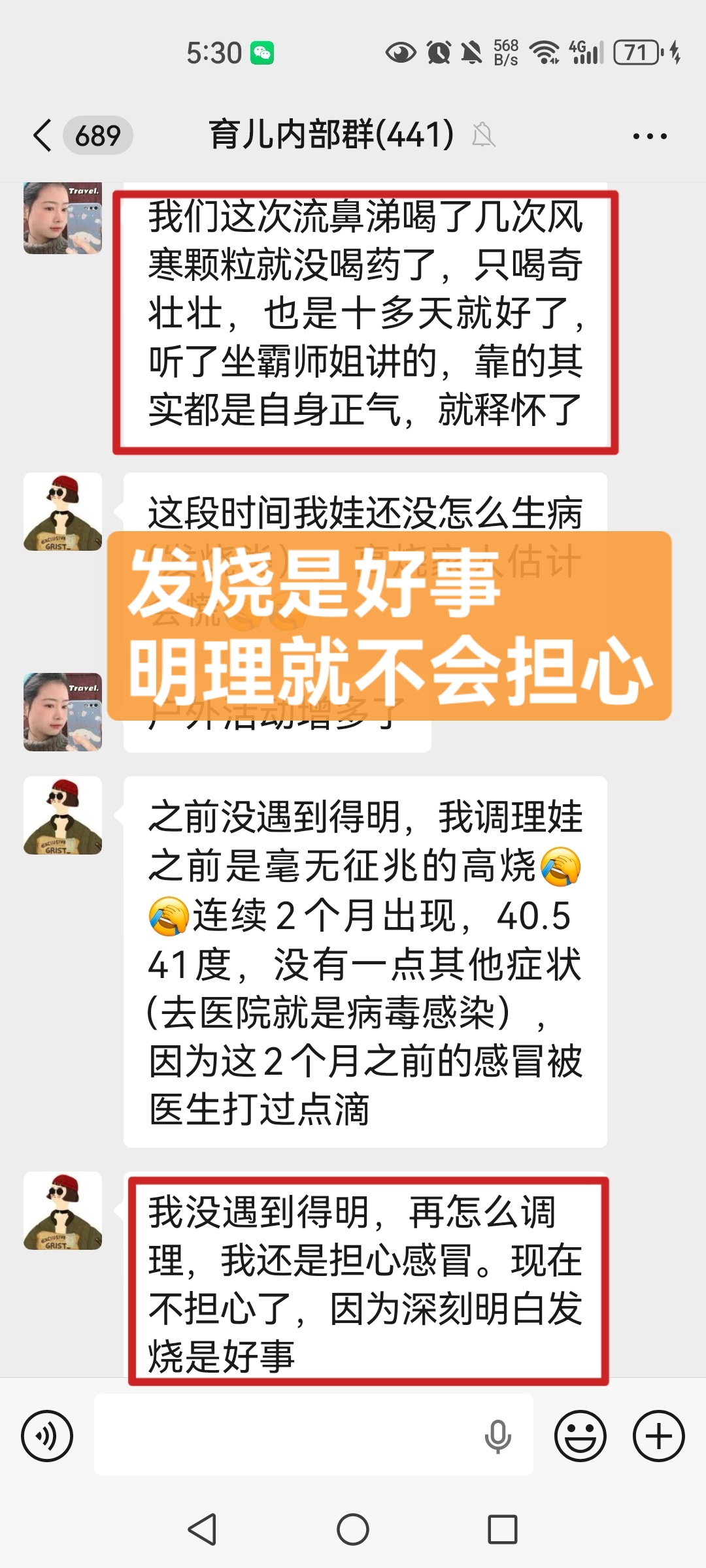Tap the microphone icon in the text field
The image size is (706, 1568).
point(497,1436)
